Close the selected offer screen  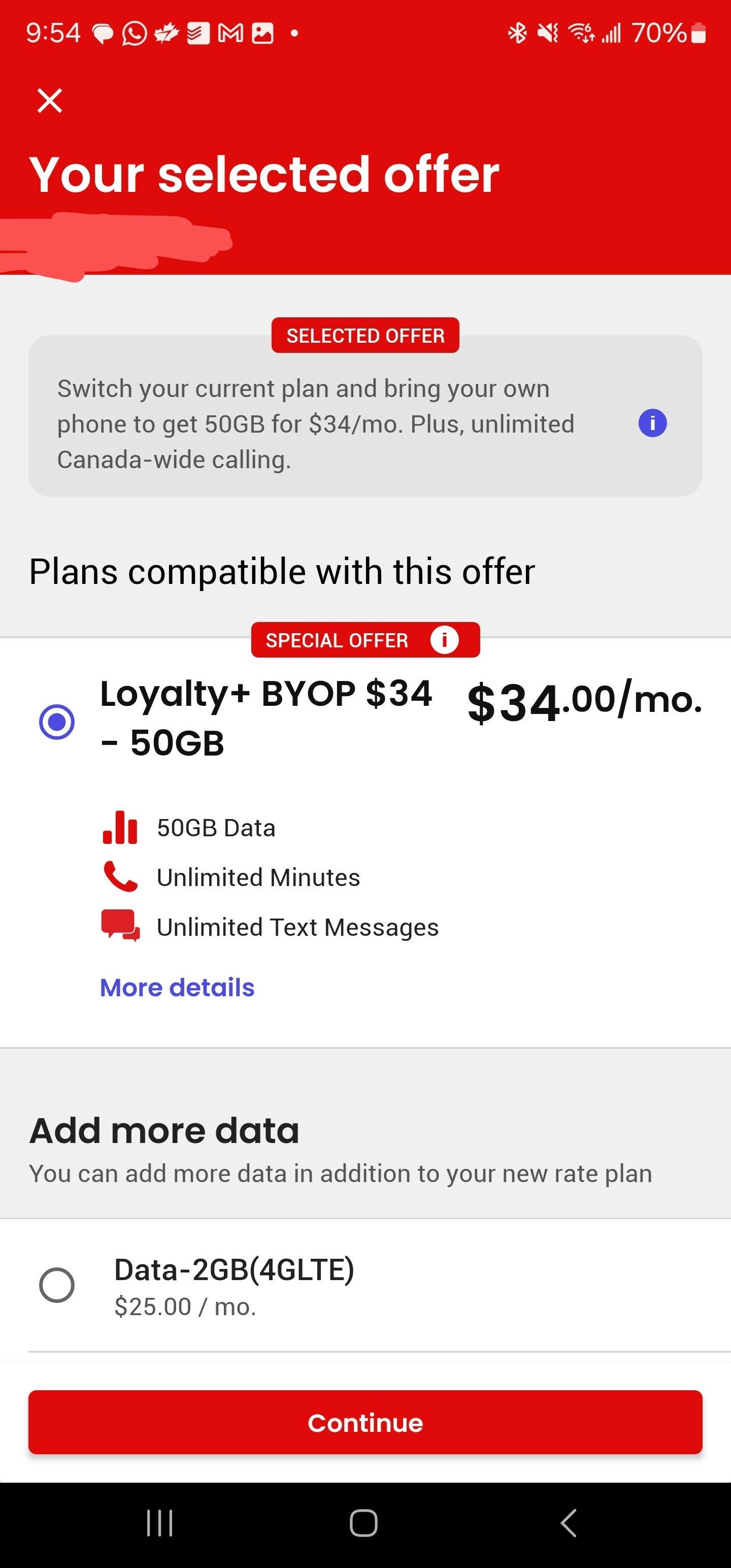point(49,101)
